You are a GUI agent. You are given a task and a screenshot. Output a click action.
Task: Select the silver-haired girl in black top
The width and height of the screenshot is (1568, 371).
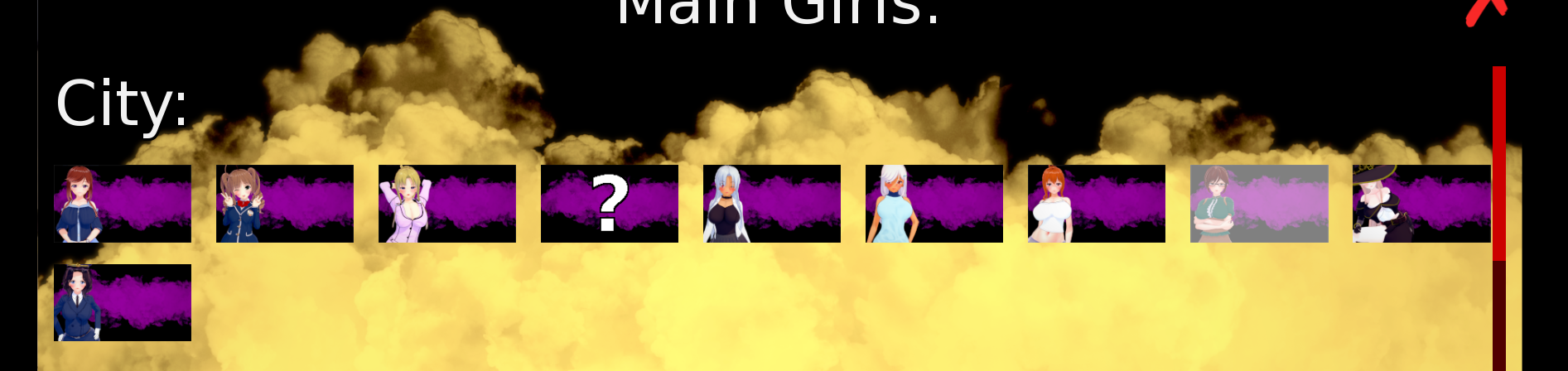pos(771,204)
